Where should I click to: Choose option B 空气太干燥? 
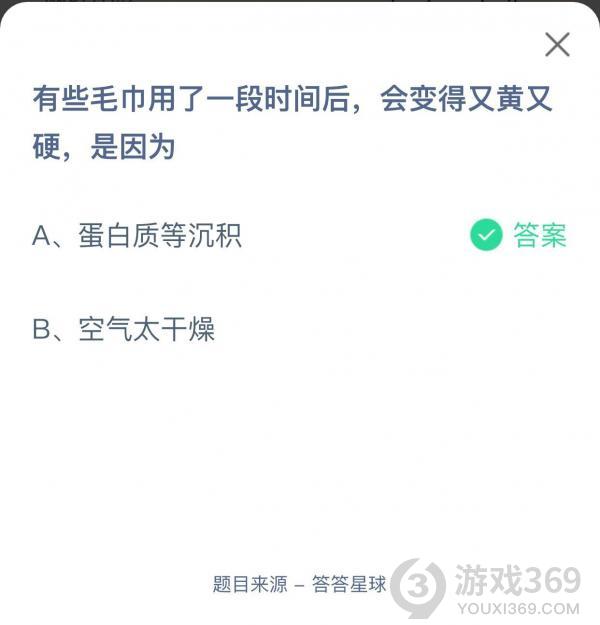pos(124,329)
